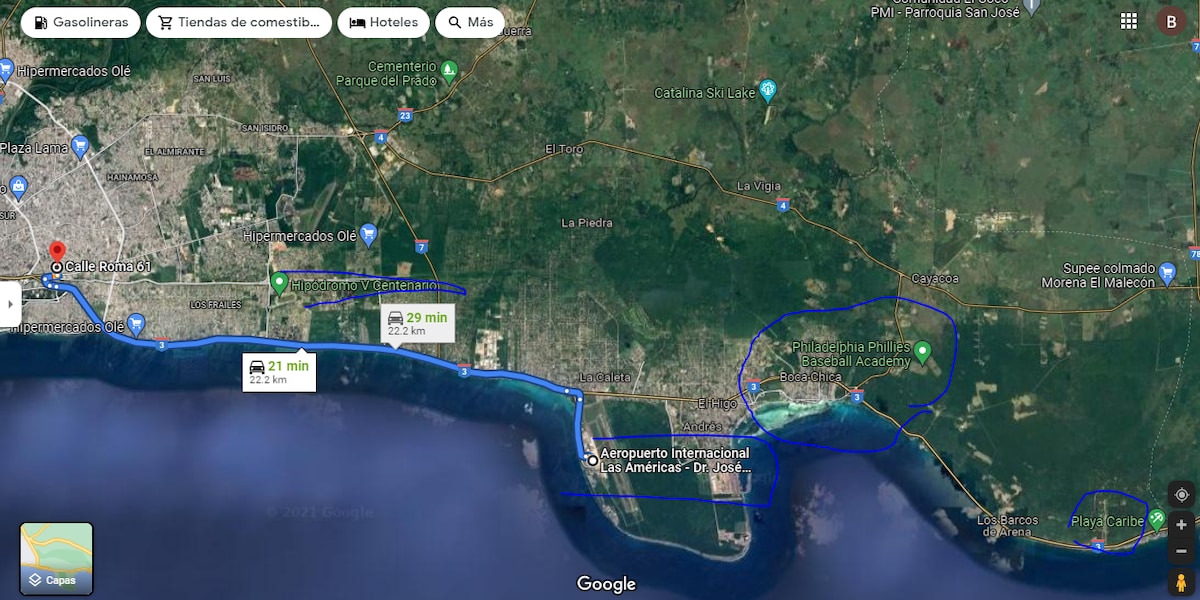Select the 29 min alternate route

pyautogui.click(x=419, y=323)
